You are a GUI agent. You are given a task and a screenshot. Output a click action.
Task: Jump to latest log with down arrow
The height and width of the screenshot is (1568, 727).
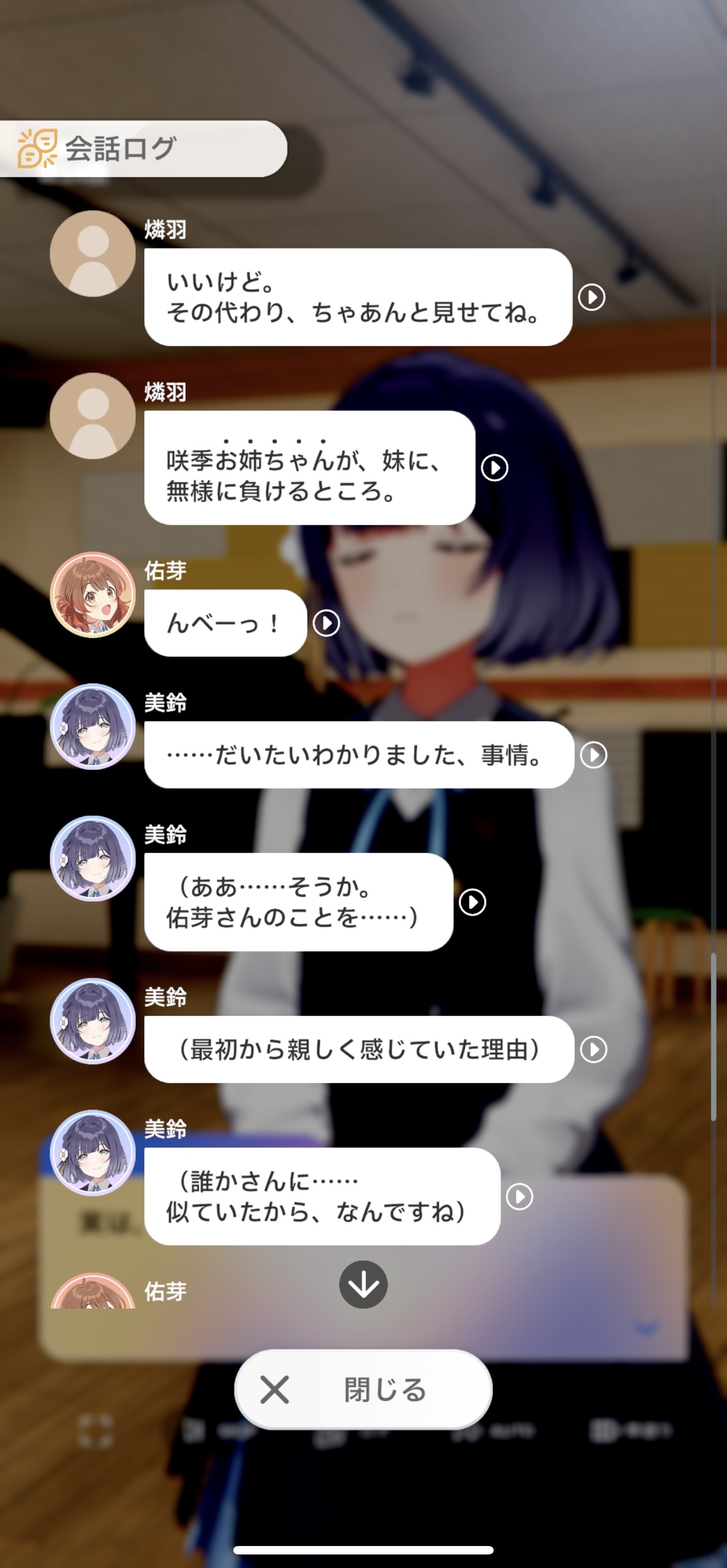click(363, 1284)
